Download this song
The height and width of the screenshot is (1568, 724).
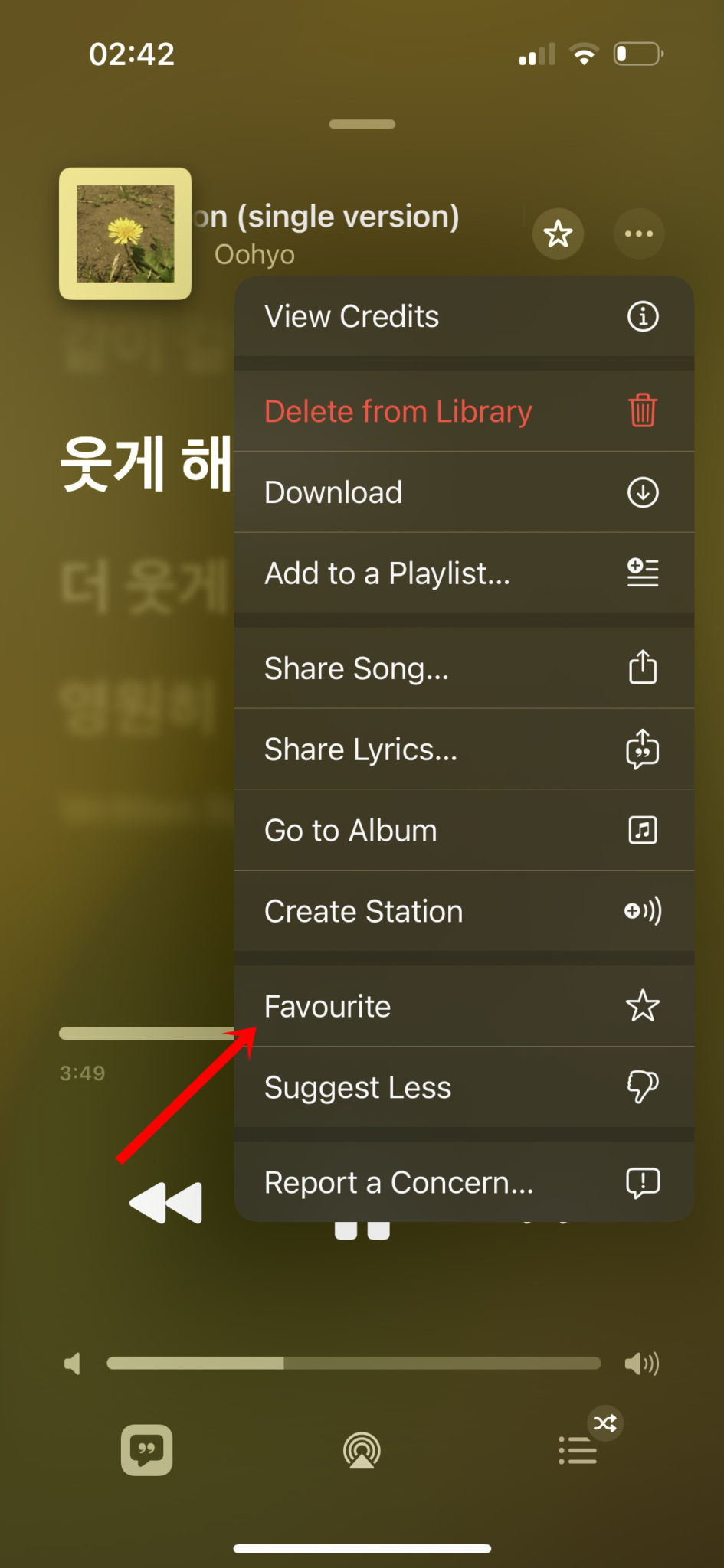tap(463, 492)
